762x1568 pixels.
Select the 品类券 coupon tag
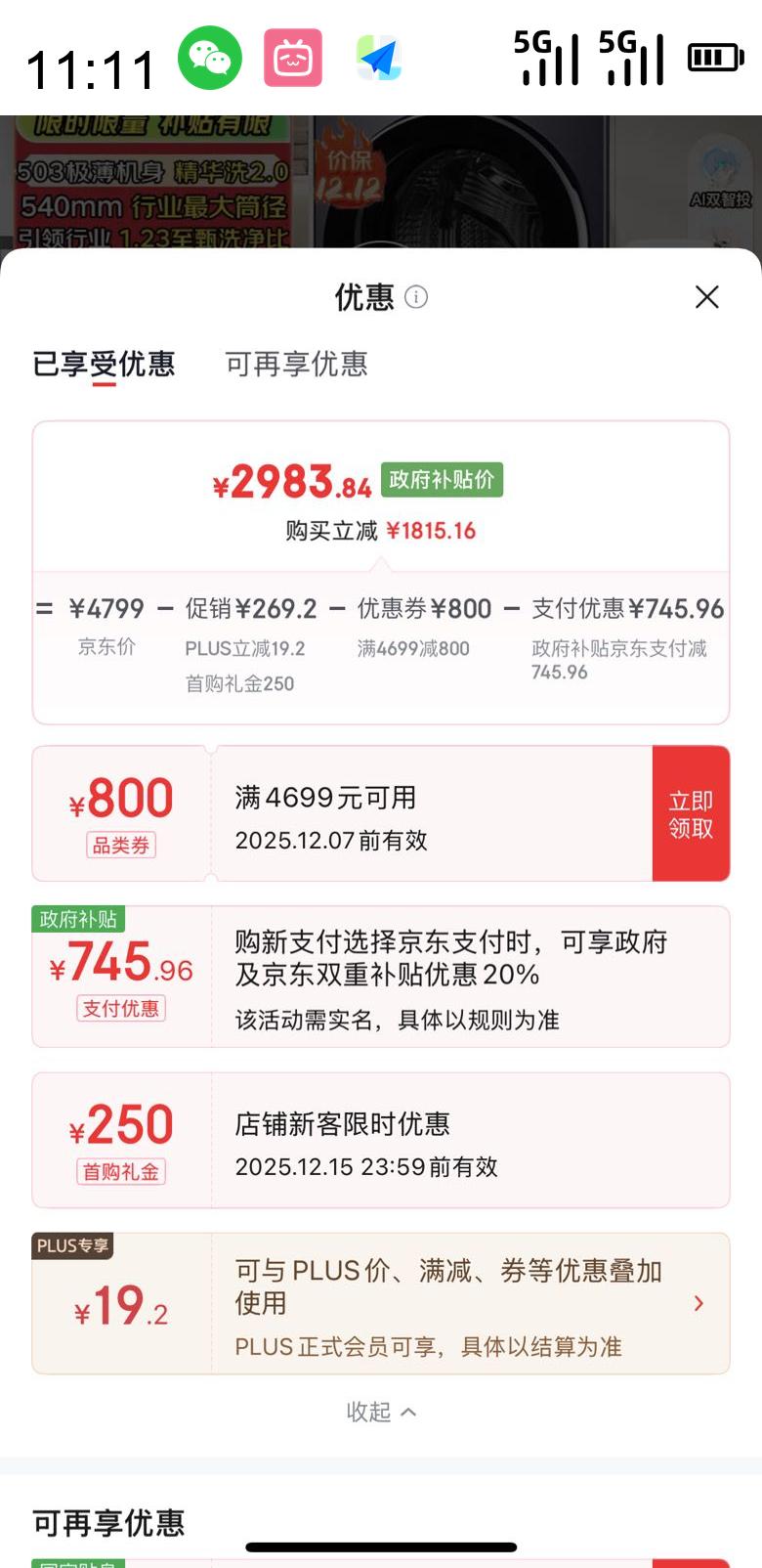(x=119, y=846)
